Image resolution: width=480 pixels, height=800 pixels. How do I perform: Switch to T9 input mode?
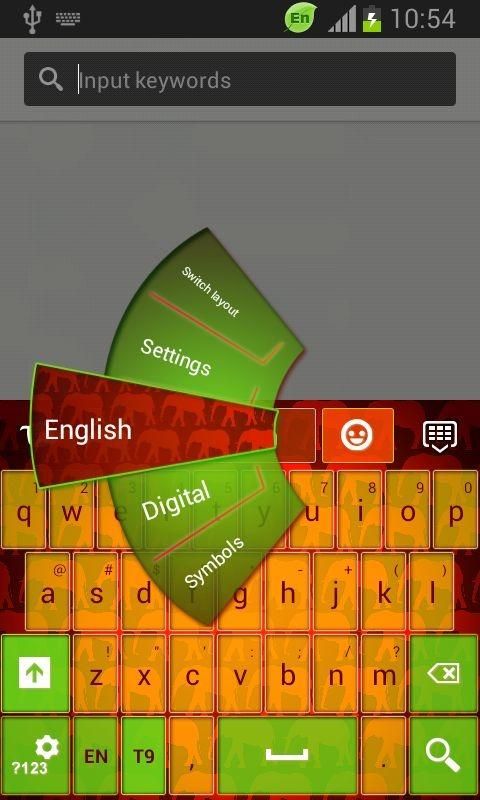pyautogui.click(x=144, y=756)
